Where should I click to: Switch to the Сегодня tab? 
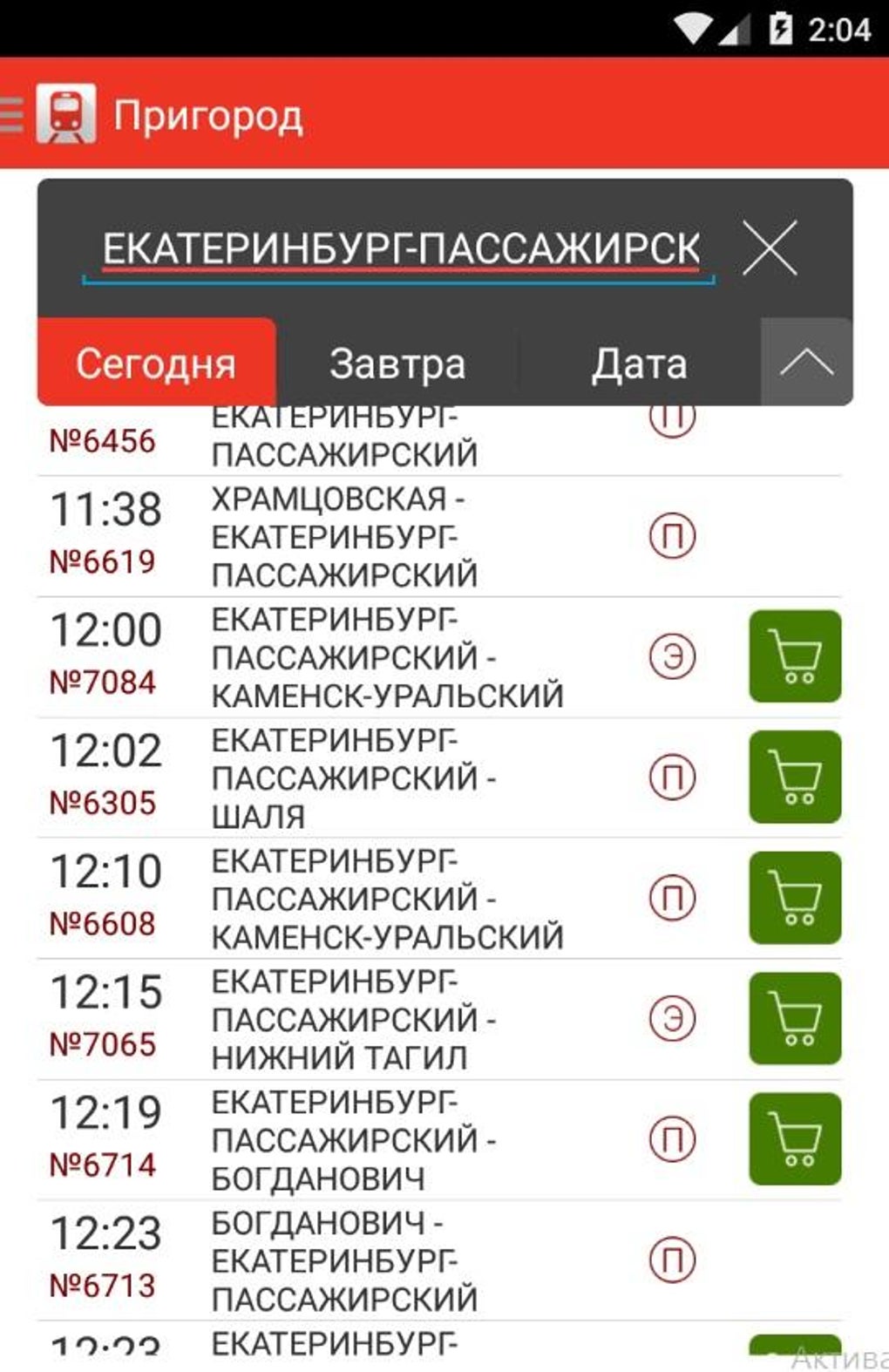pyautogui.click(x=156, y=363)
